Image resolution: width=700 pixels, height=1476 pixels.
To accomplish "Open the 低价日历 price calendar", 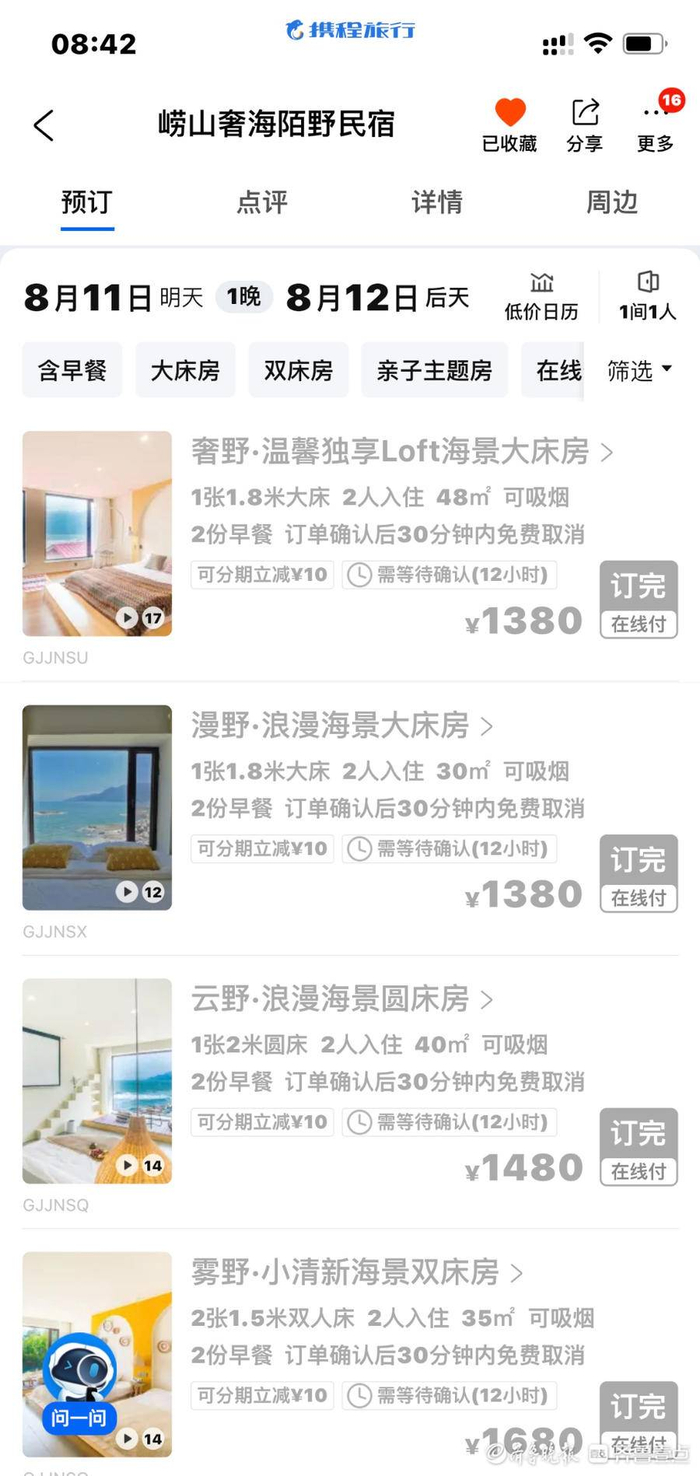I will point(541,296).
